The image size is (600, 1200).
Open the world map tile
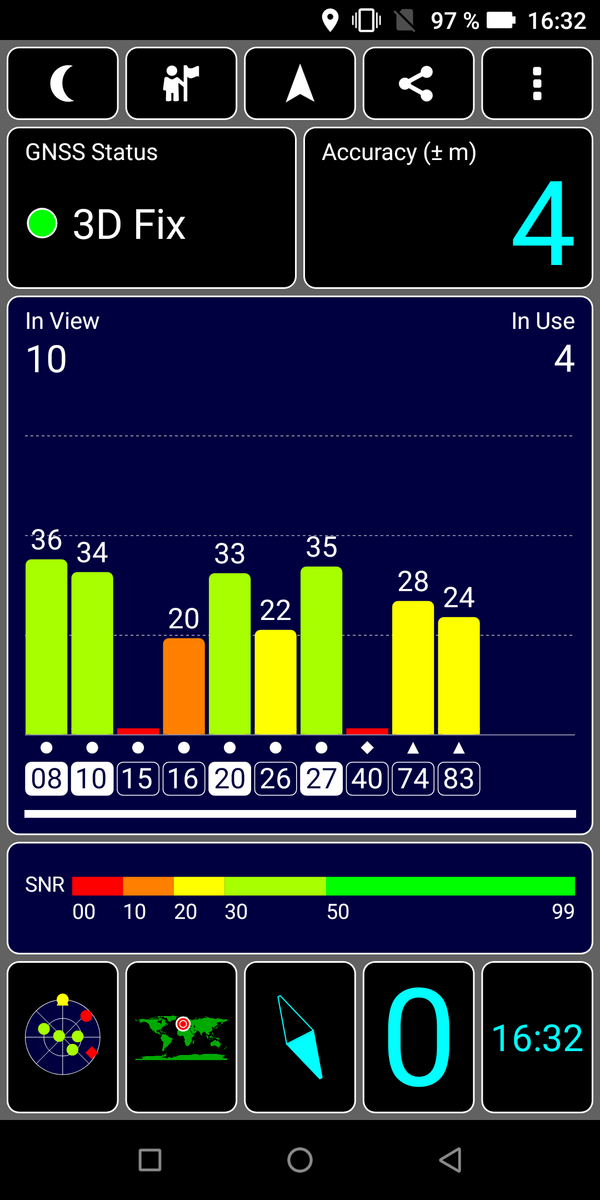(x=182, y=1037)
